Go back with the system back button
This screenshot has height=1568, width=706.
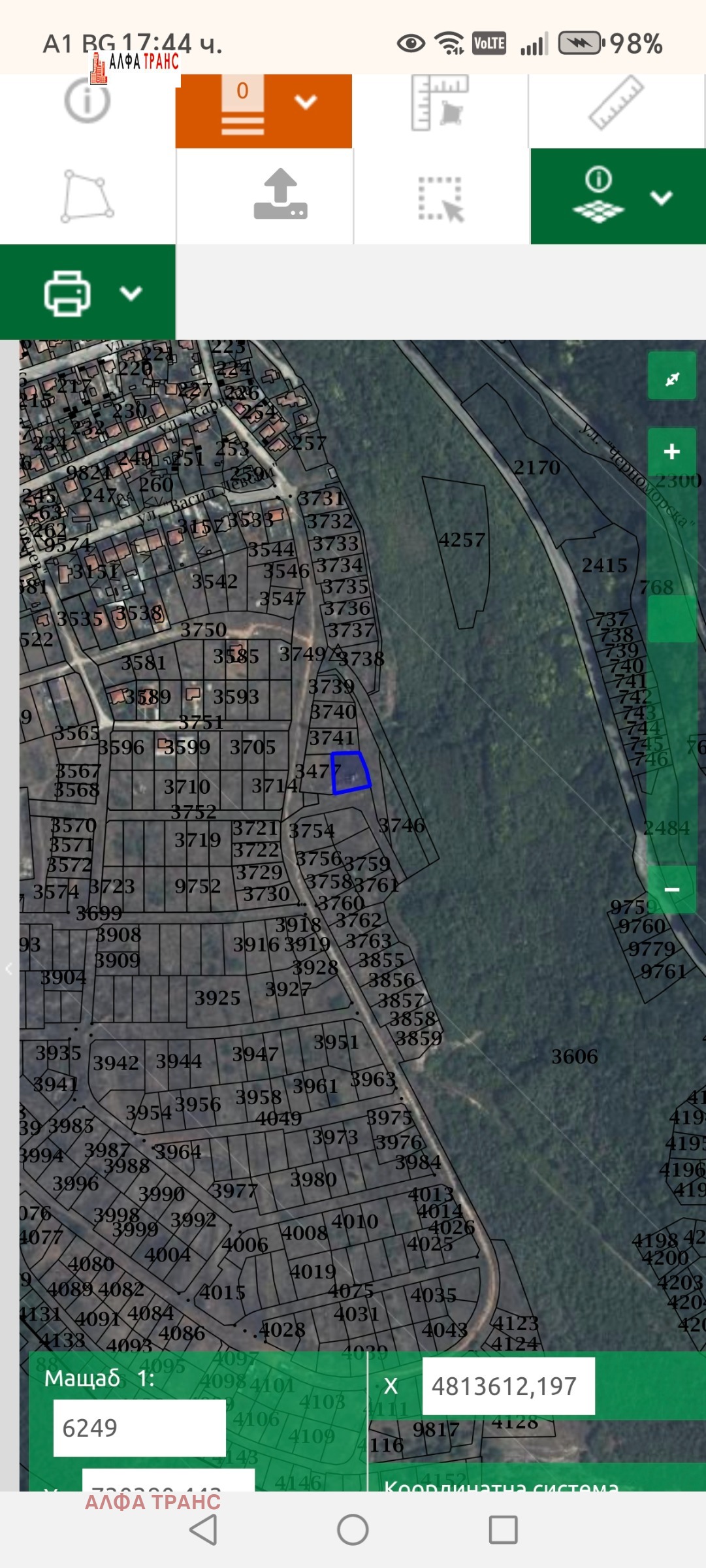(x=203, y=1529)
